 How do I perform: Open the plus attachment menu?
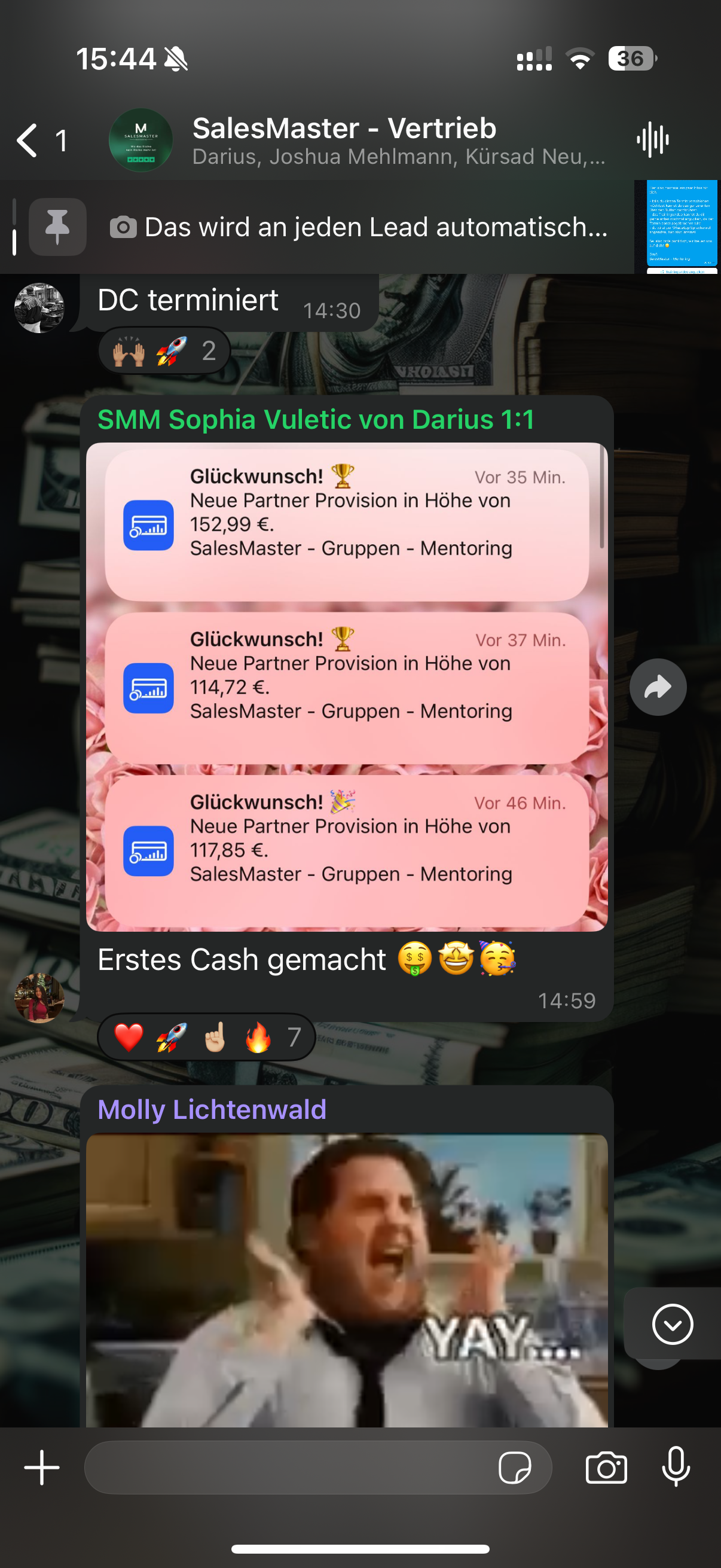click(x=41, y=1467)
